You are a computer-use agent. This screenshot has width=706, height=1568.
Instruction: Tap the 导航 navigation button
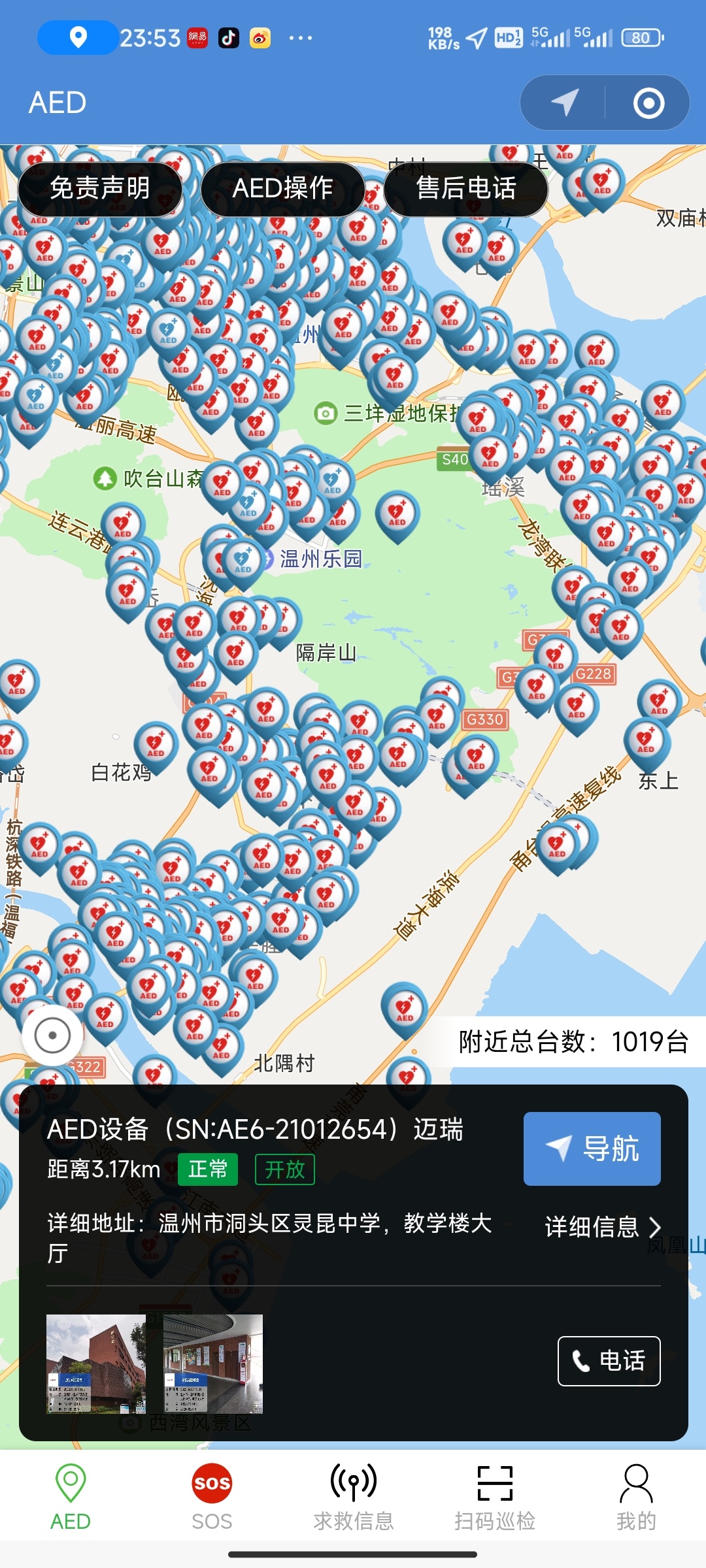(x=592, y=1149)
